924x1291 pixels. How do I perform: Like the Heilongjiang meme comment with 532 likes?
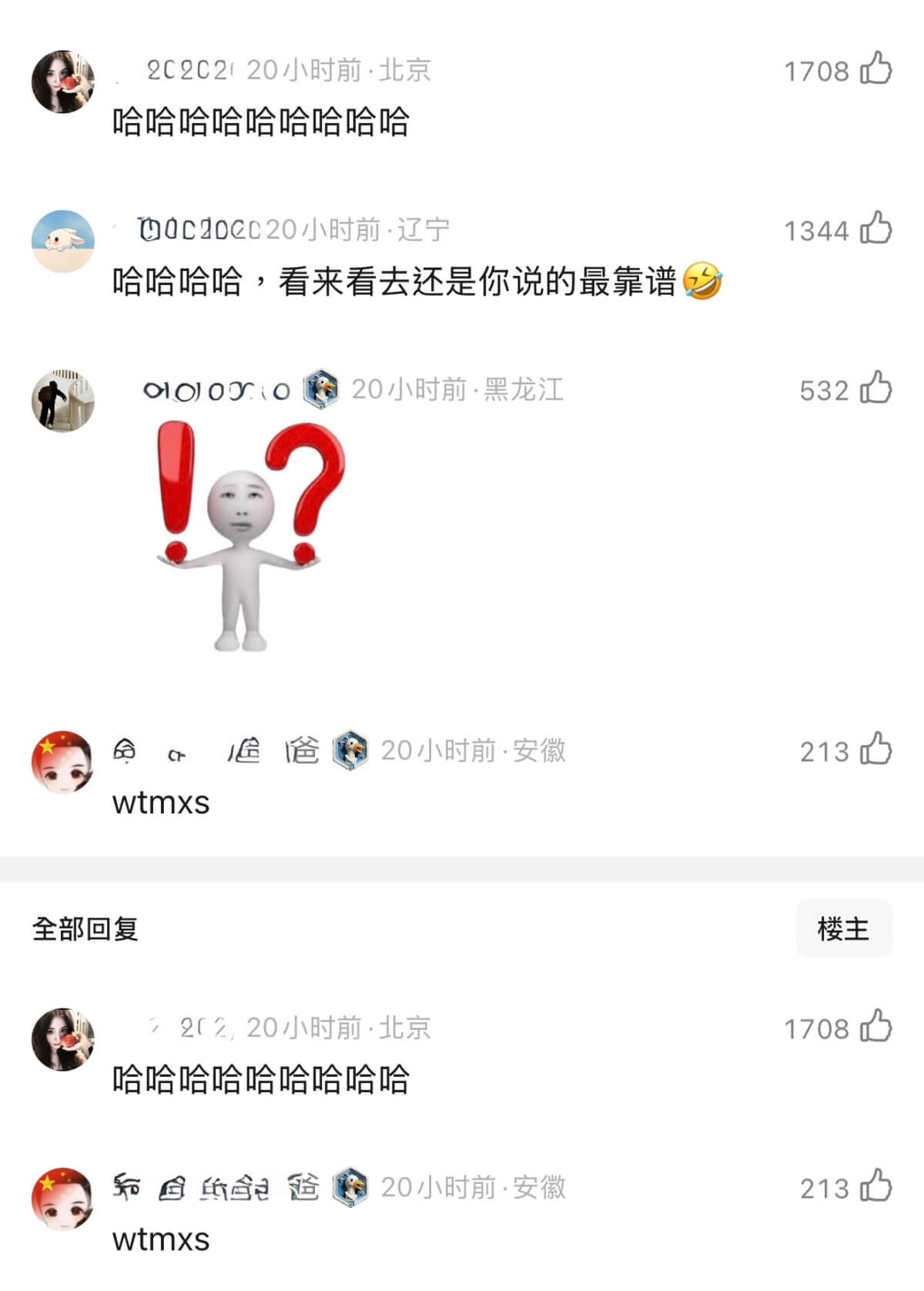[x=875, y=388]
